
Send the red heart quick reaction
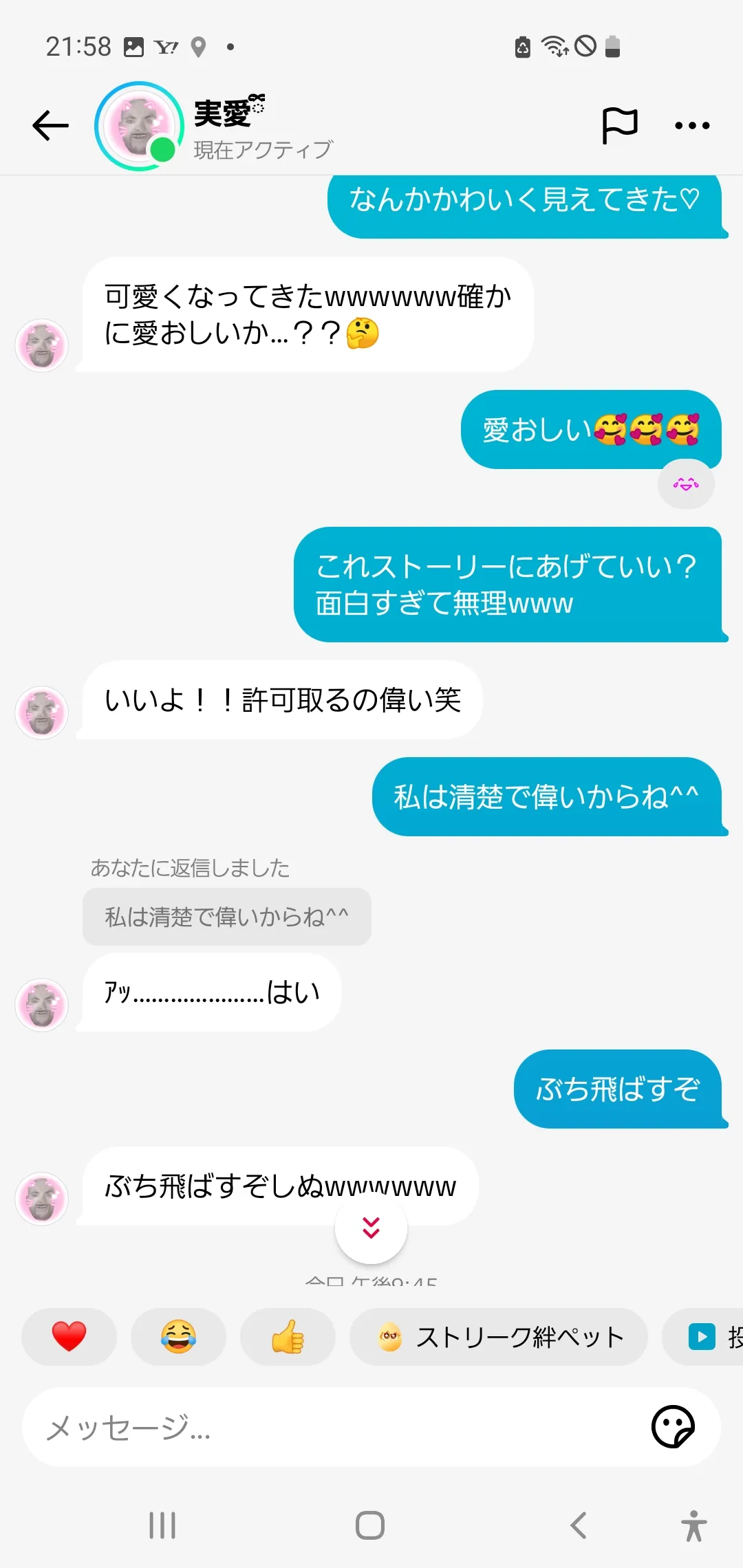pos(69,1336)
